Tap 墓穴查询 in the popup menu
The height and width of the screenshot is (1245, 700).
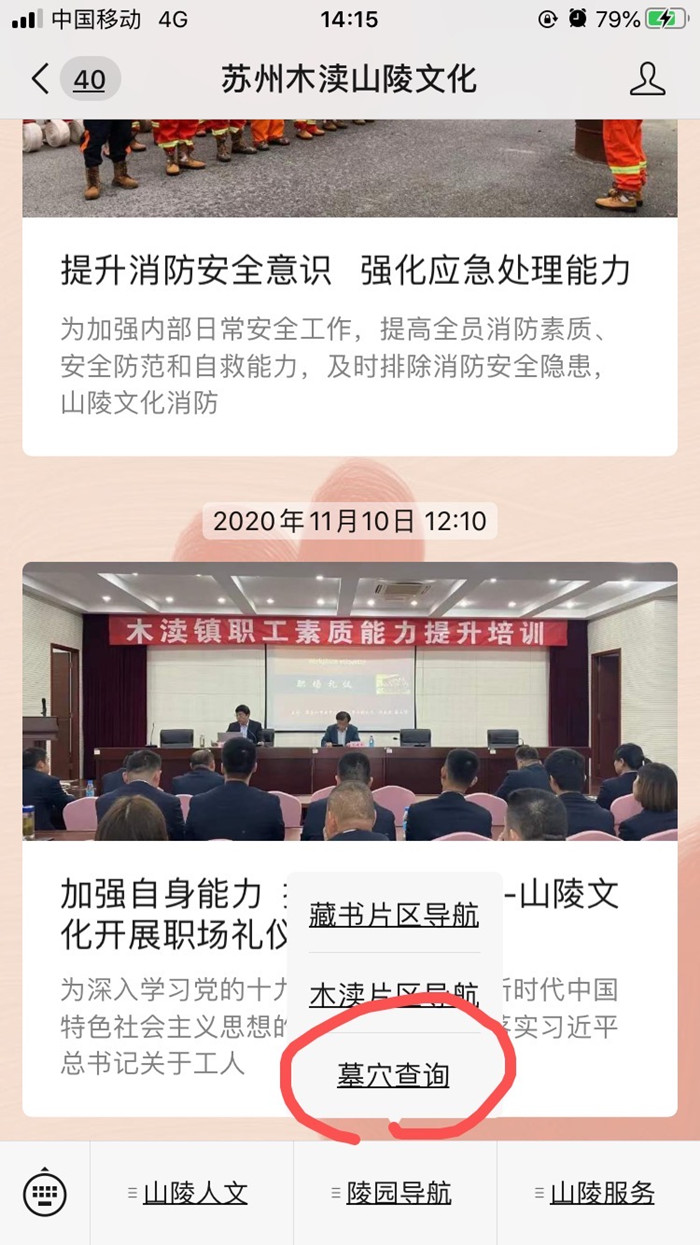(x=394, y=1075)
